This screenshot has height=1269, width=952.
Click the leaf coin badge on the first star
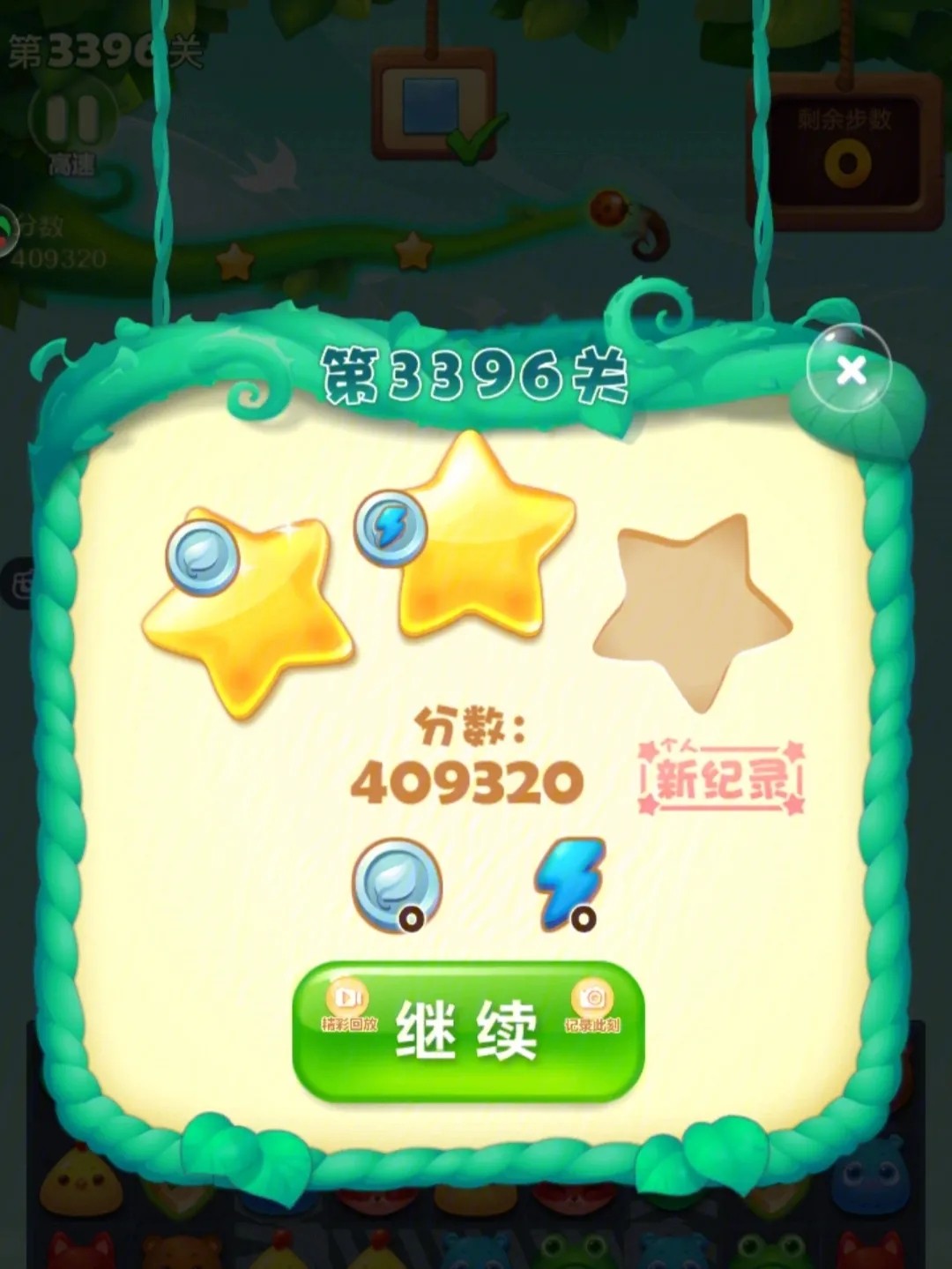(x=205, y=555)
